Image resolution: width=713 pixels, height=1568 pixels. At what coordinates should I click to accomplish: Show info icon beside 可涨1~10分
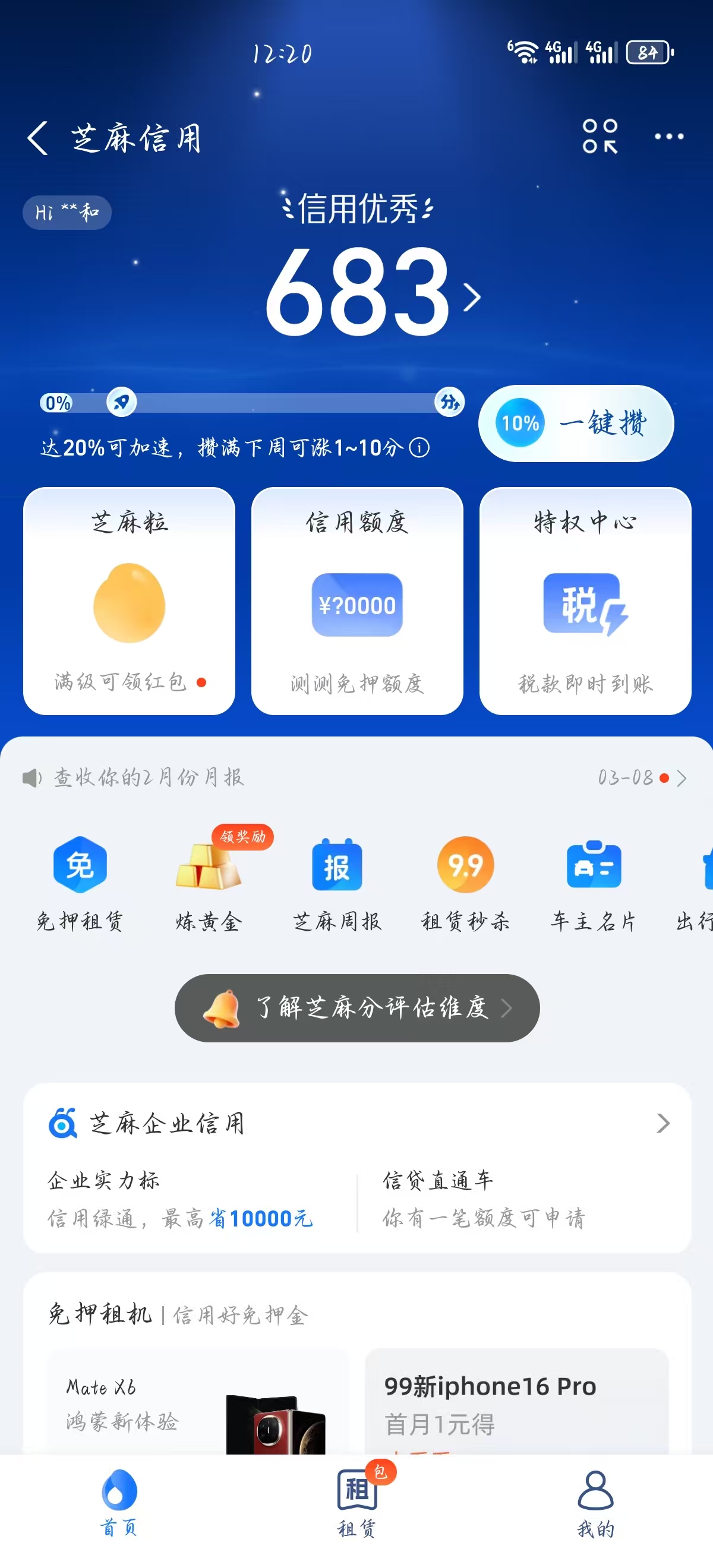(x=419, y=448)
